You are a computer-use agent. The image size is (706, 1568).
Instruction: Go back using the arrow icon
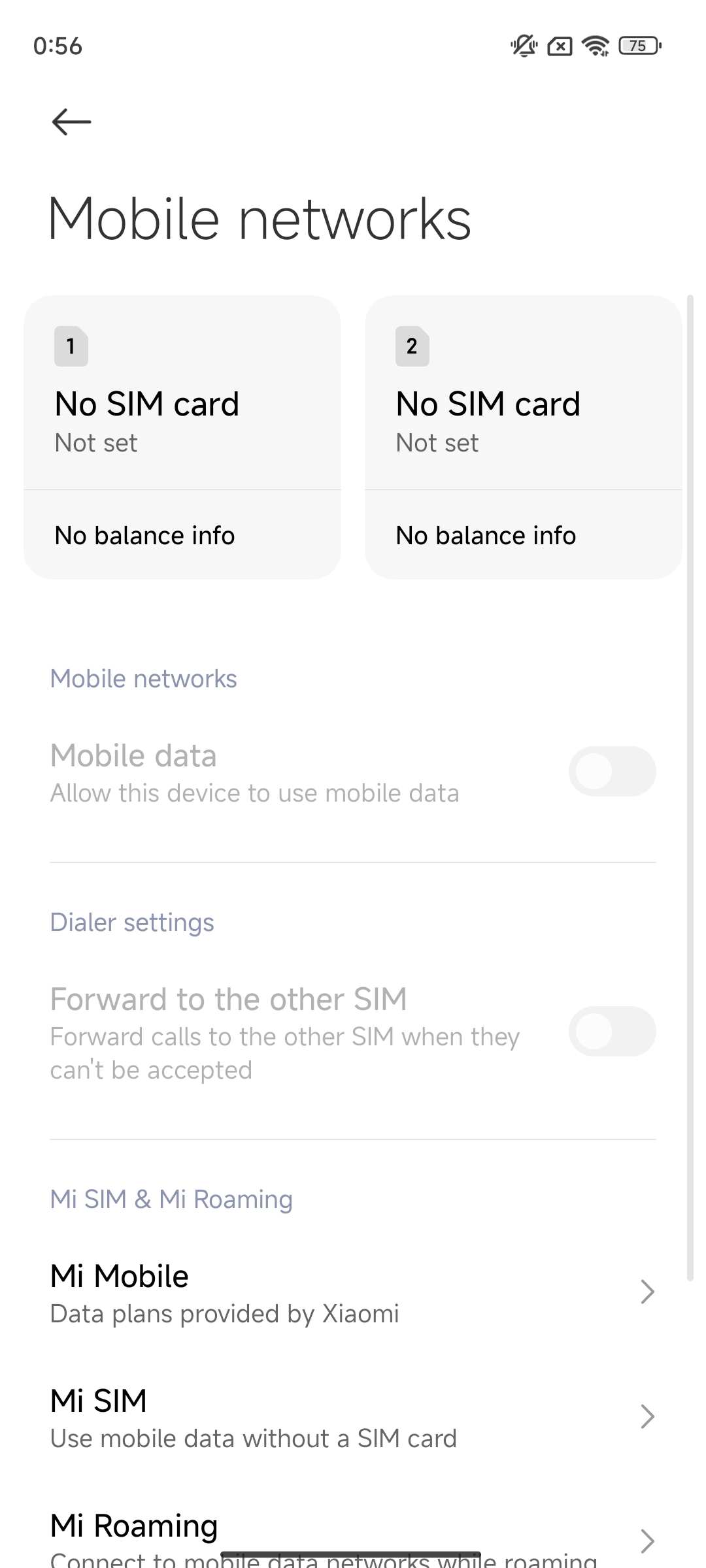click(71, 122)
